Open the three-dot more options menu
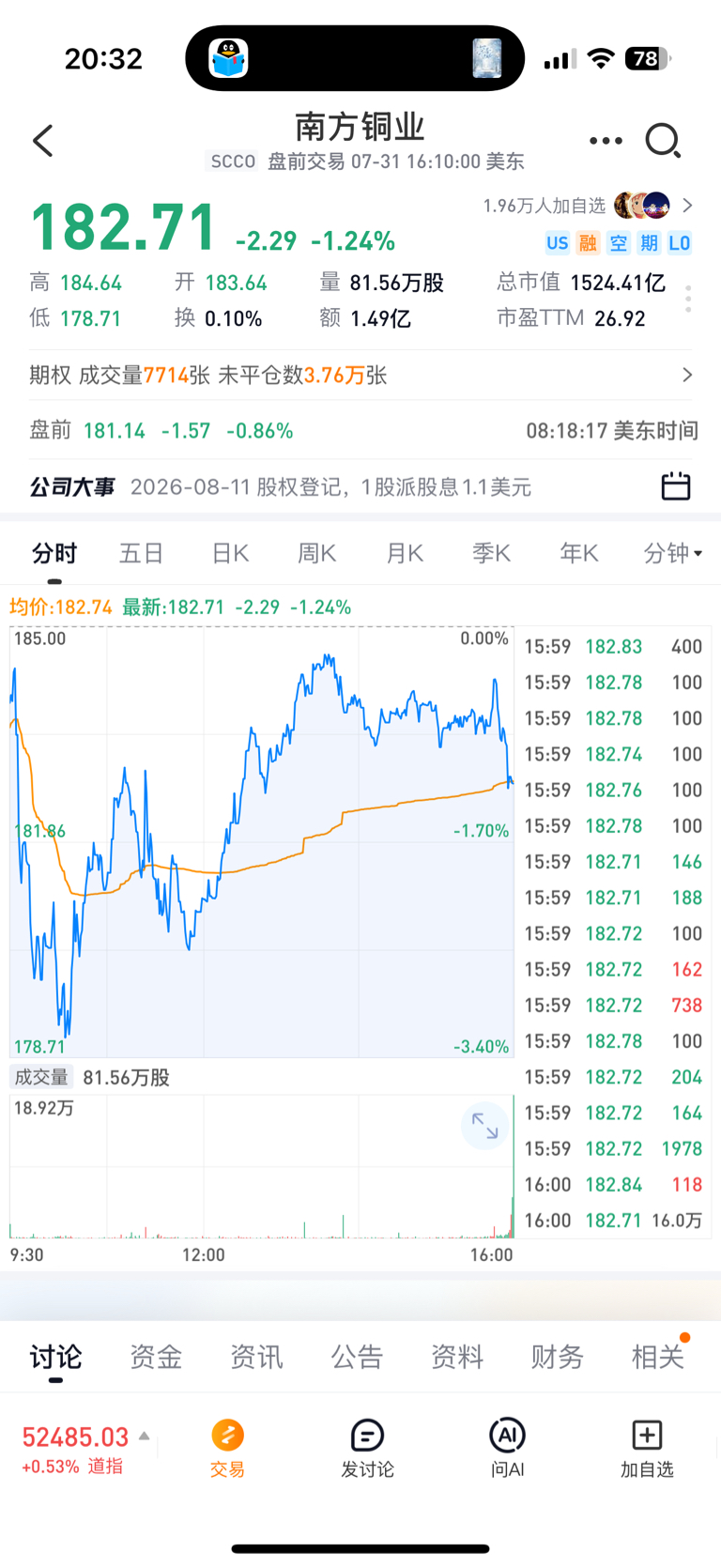 [606, 141]
